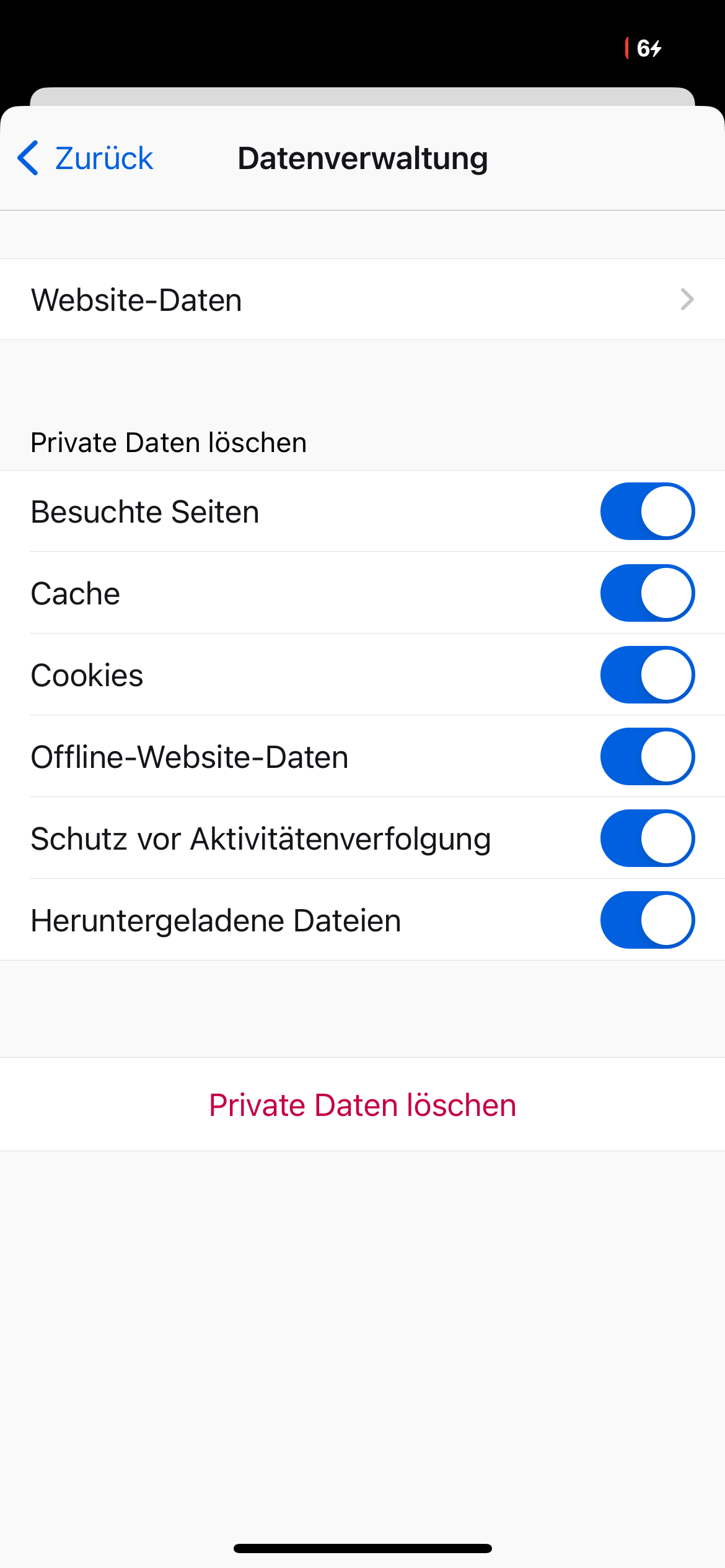Viewport: 725px width, 1568px height.
Task: Switch off the Cookies toggle
Action: [x=647, y=675]
